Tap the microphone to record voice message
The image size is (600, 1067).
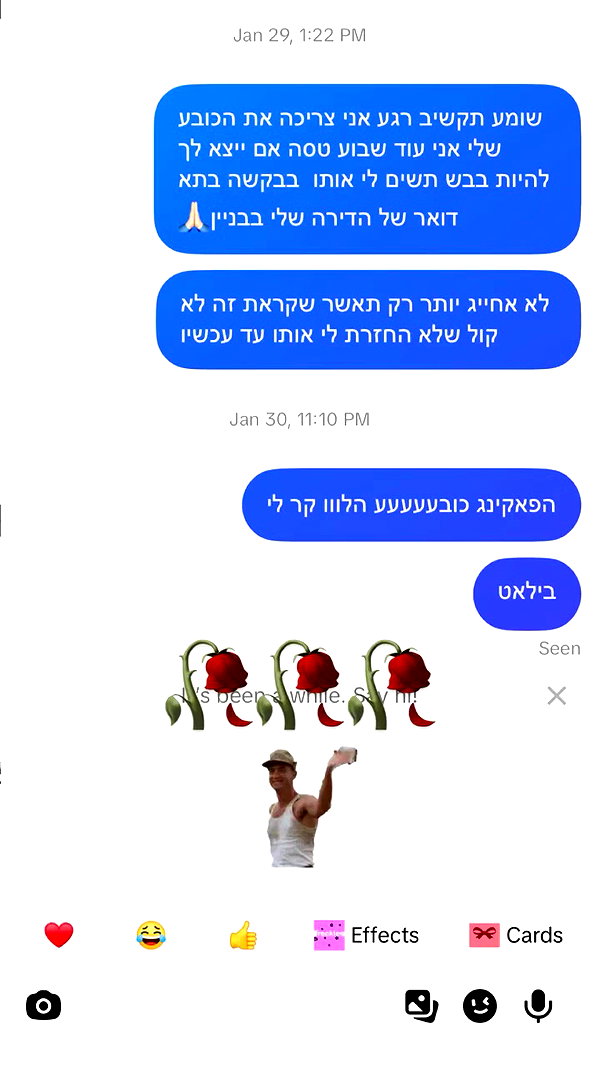pos(538,1006)
